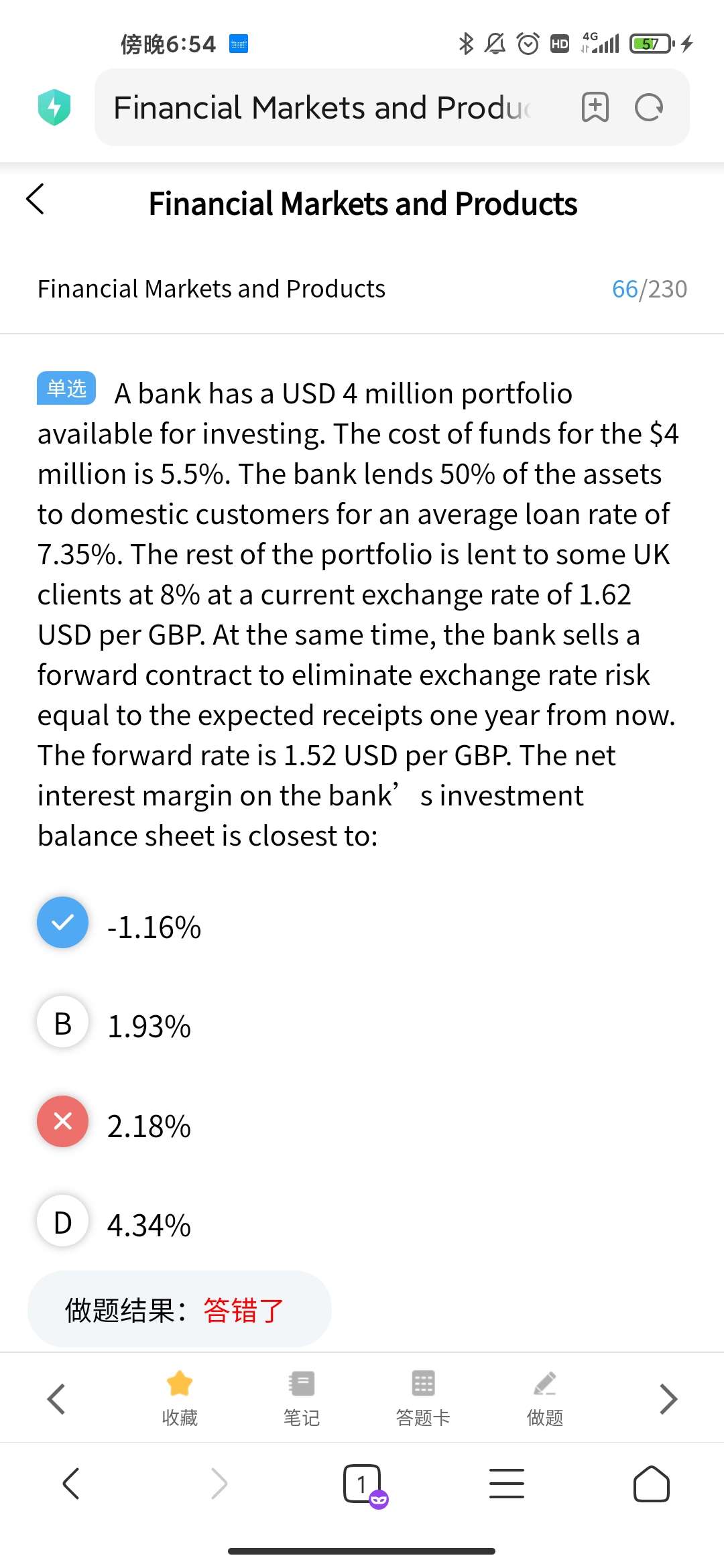Image resolution: width=724 pixels, height=1568 pixels.
Task: Bookmark this page in the browser
Action: coord(595,107)
